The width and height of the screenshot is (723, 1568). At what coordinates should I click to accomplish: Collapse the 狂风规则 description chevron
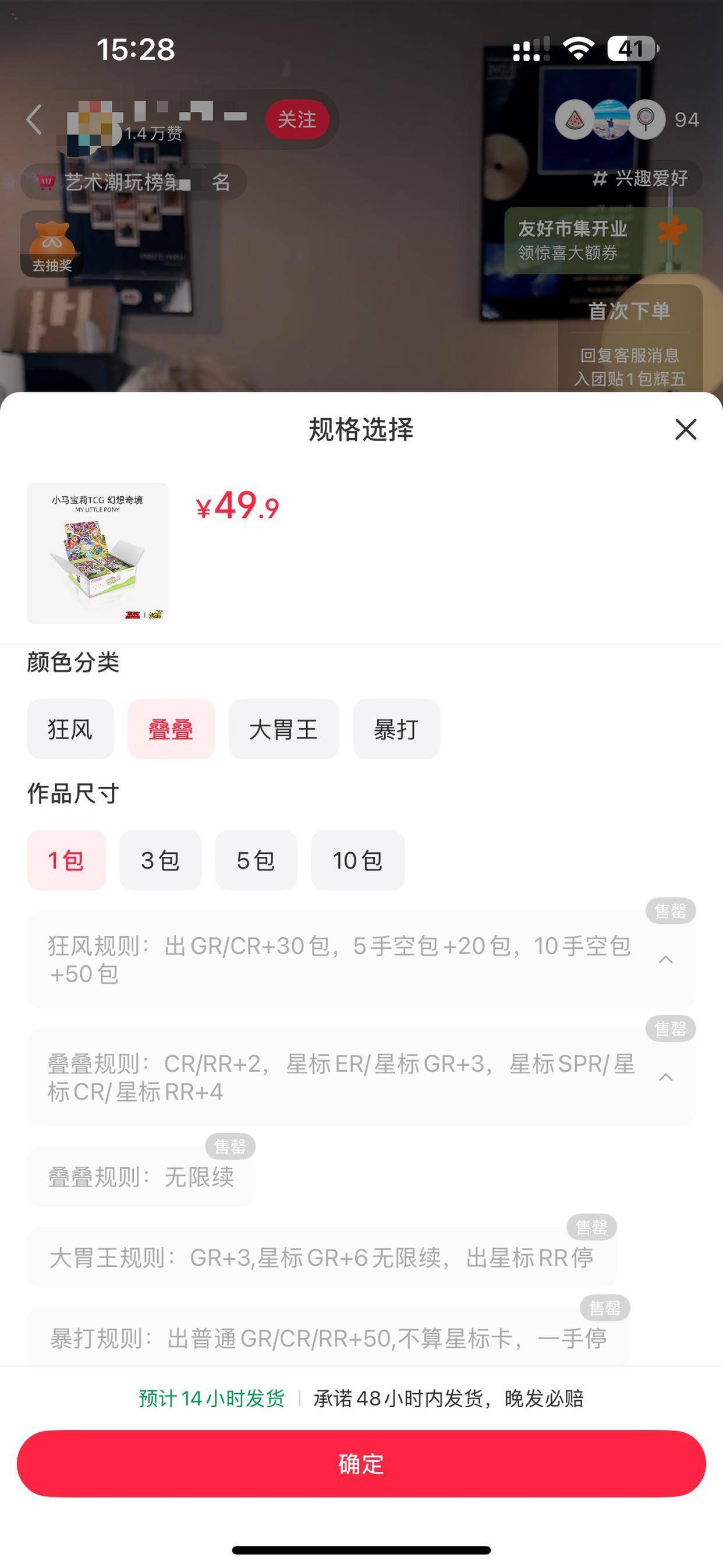666,959
